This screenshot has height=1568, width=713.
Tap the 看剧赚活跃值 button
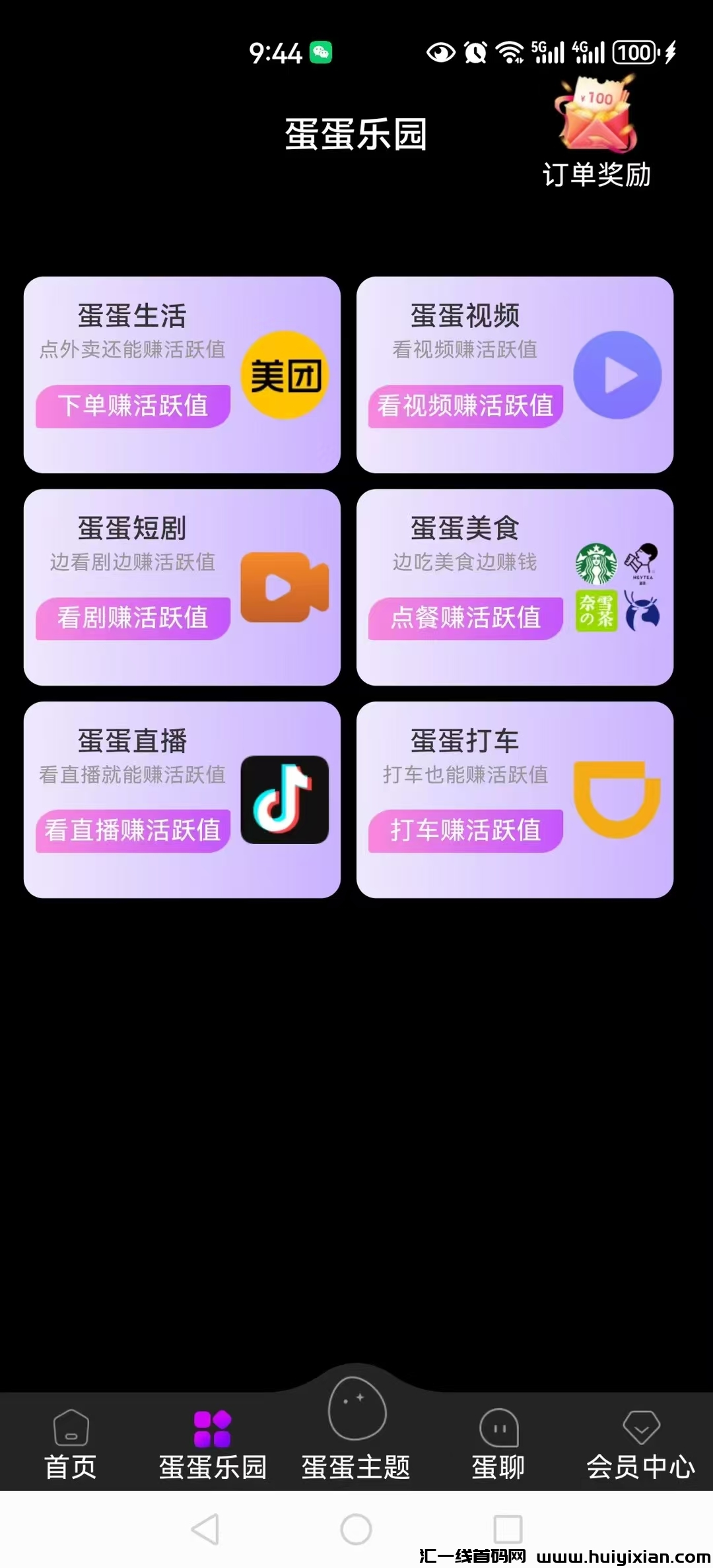coord(132,618)
